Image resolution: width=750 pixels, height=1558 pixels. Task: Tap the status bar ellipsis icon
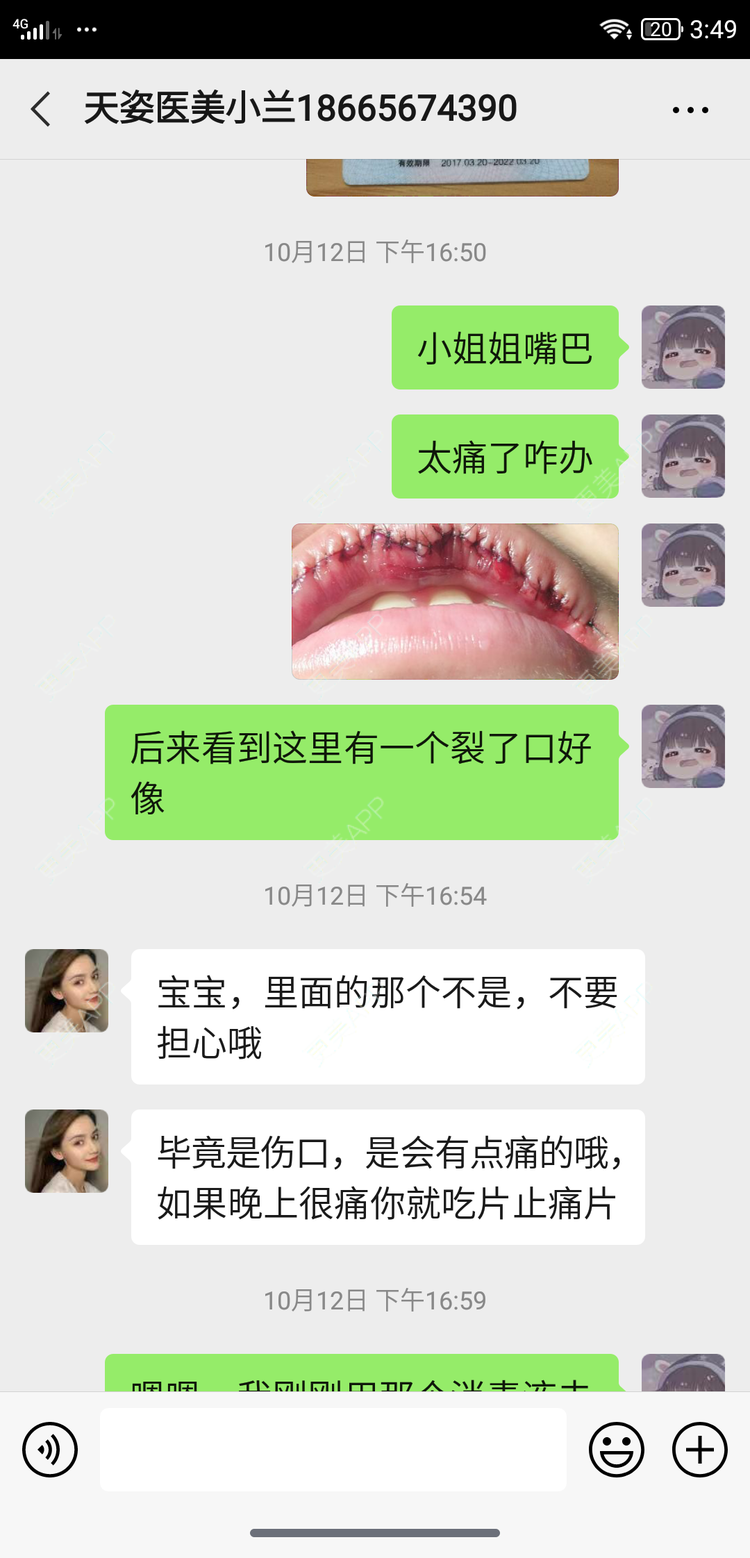pos(88,29)
